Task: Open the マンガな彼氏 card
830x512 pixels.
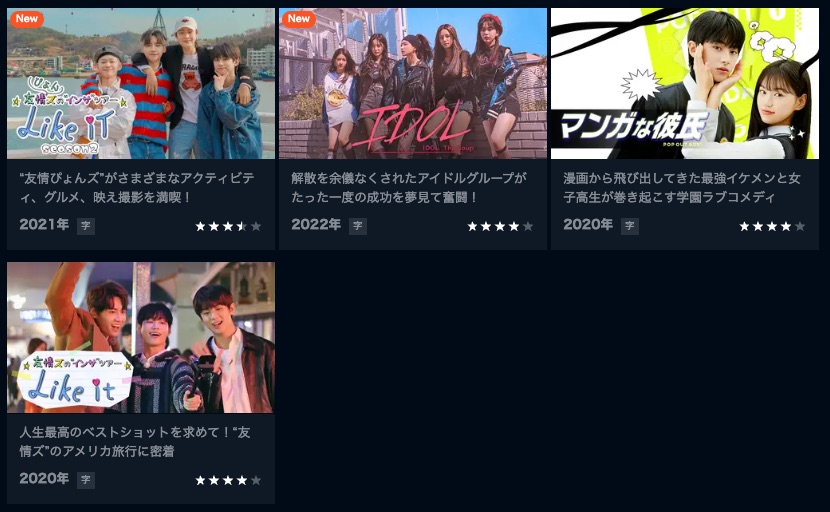Action: 684,85
